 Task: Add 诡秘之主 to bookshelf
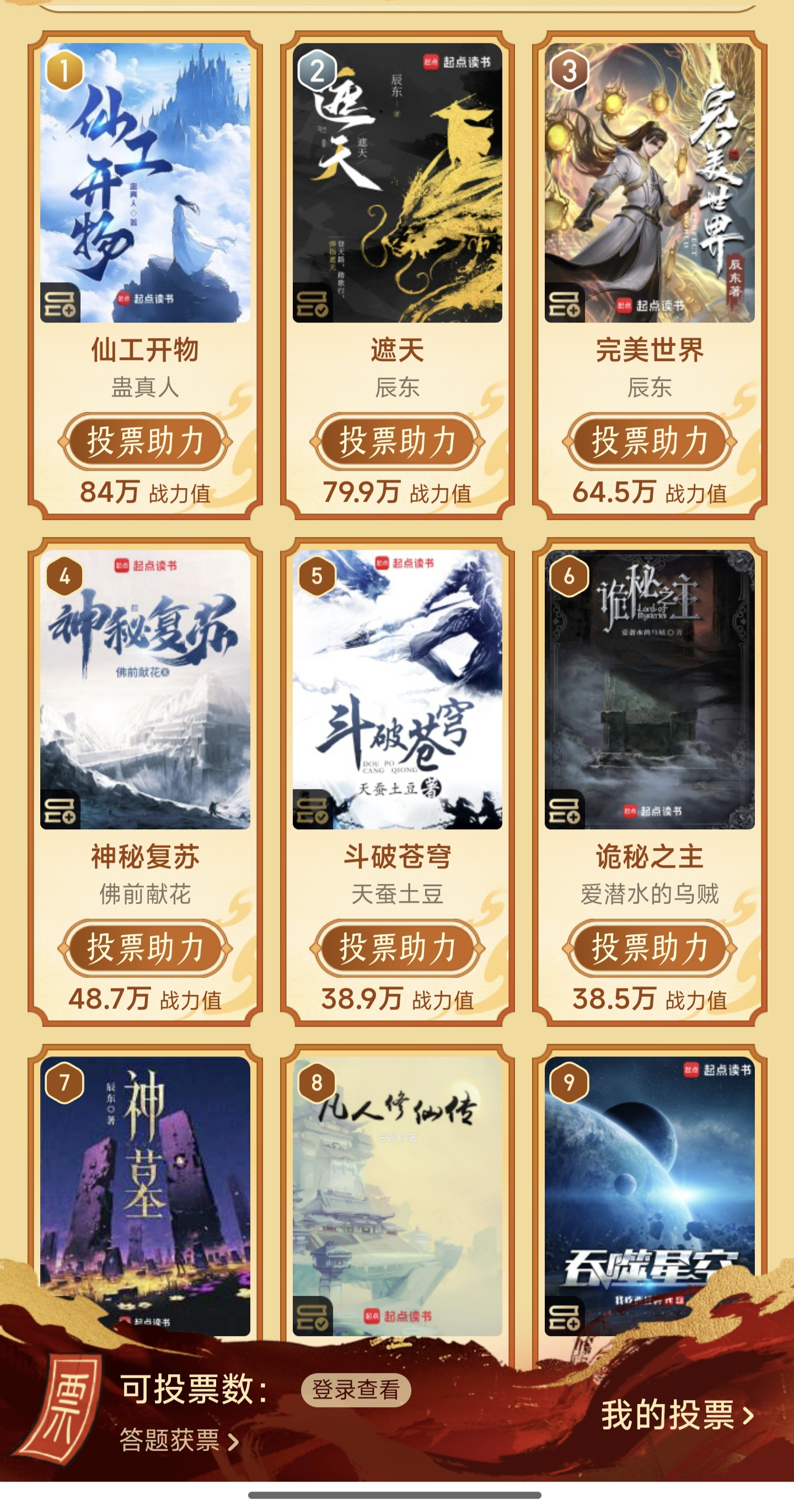[564, 811]
